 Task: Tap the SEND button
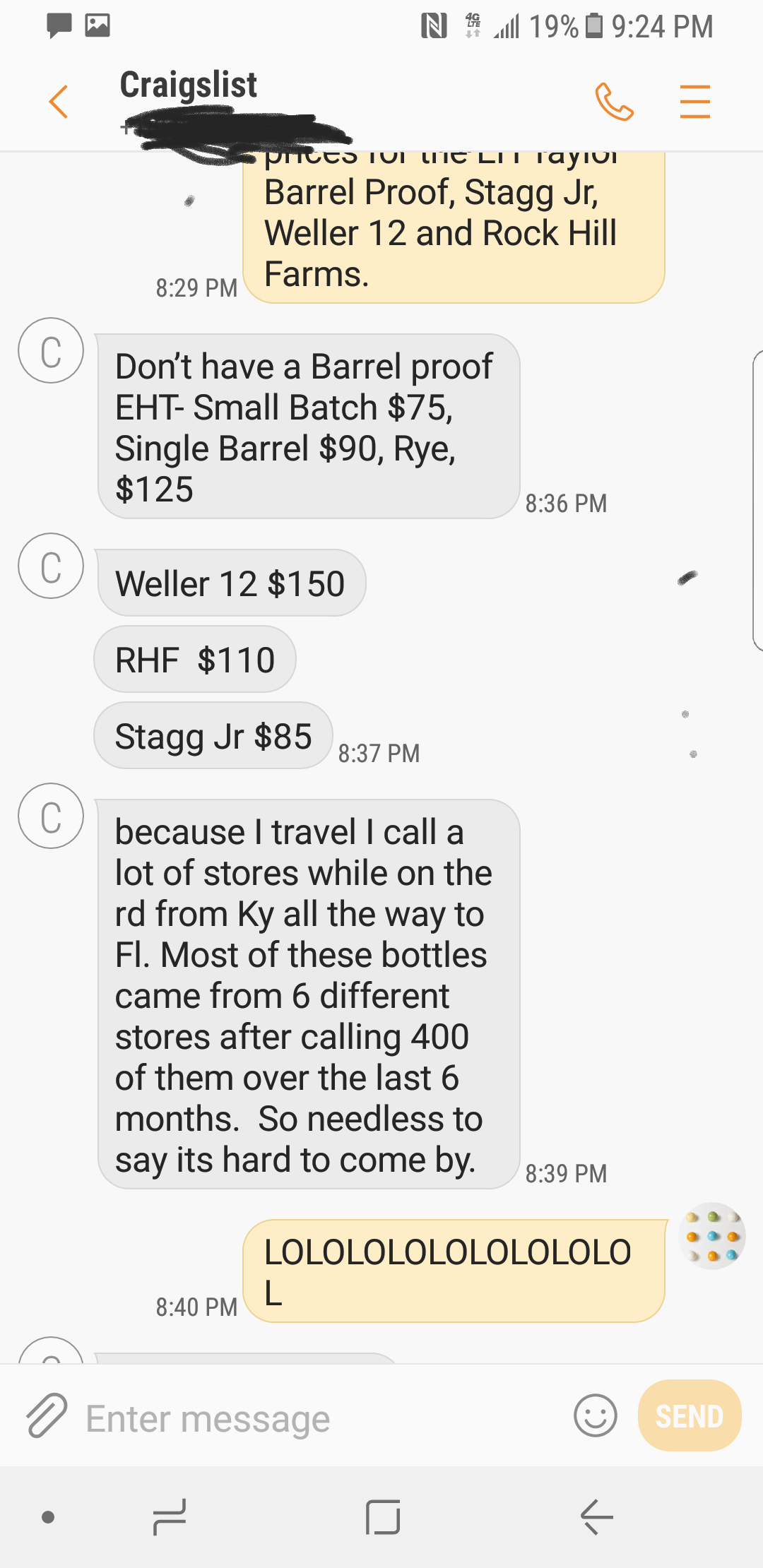tap(690, 1415)
